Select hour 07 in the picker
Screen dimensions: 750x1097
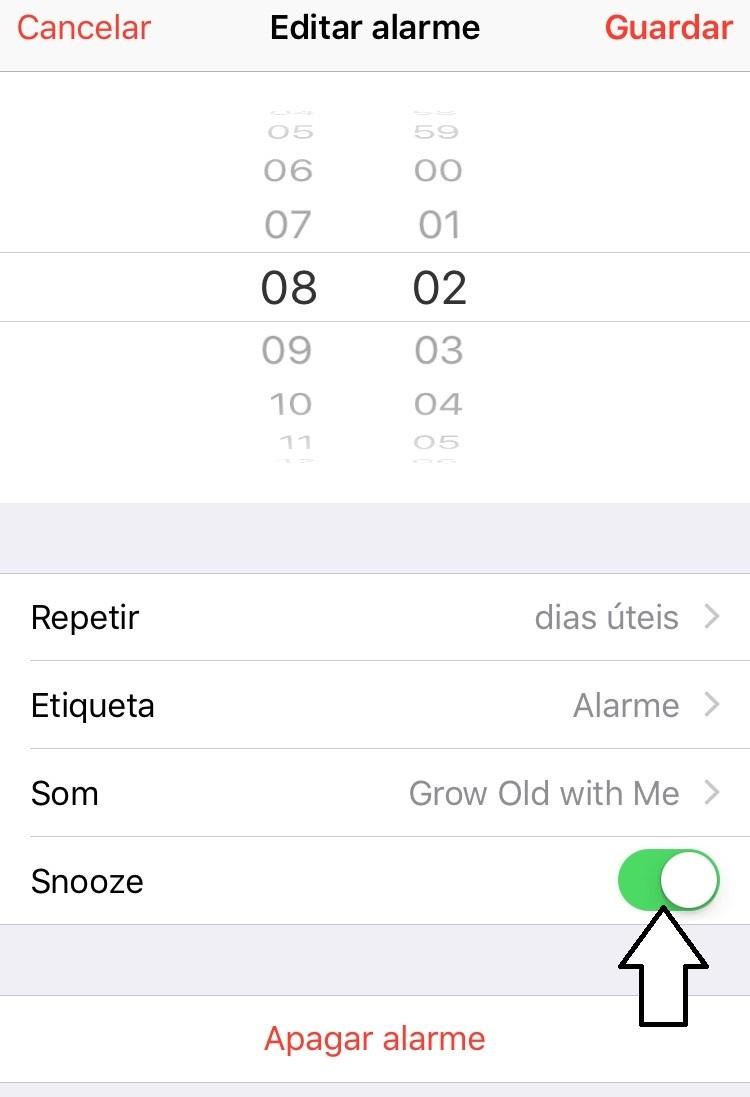[288, 225]
